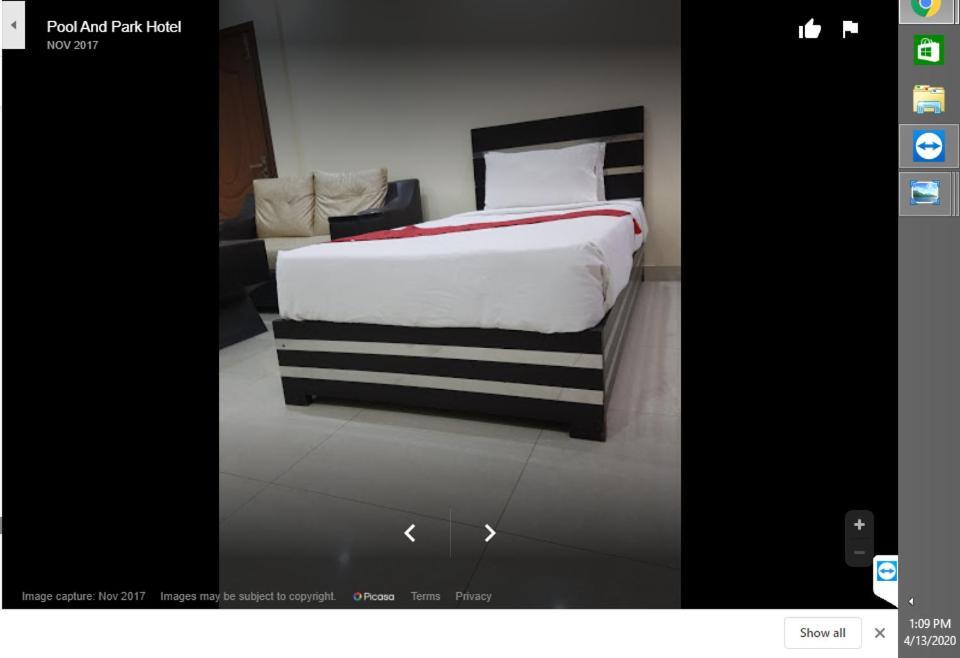This screenshot has width=960, height=658.
Task: Like this hotel photo
Action: click(x=810, y=29)
